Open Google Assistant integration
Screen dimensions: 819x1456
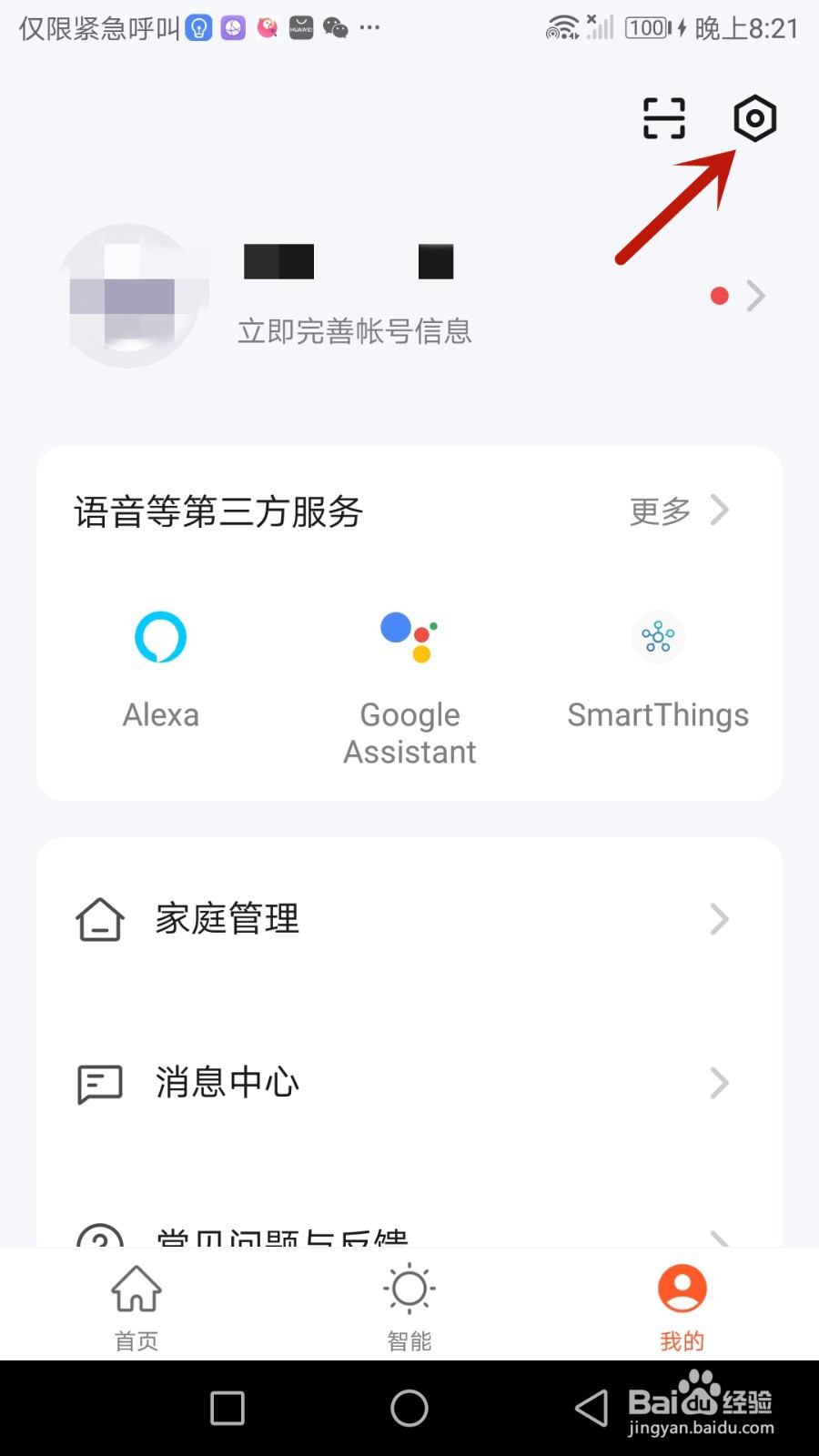click(408, 637)
